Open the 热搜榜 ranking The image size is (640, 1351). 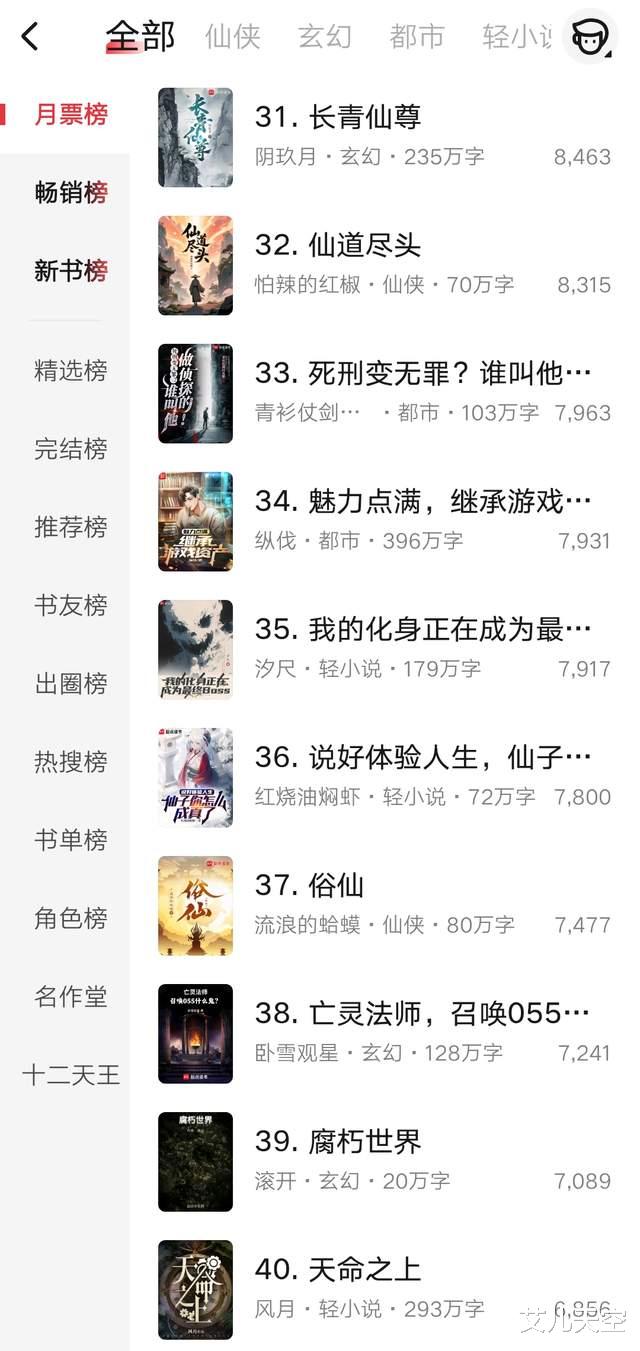70,761
